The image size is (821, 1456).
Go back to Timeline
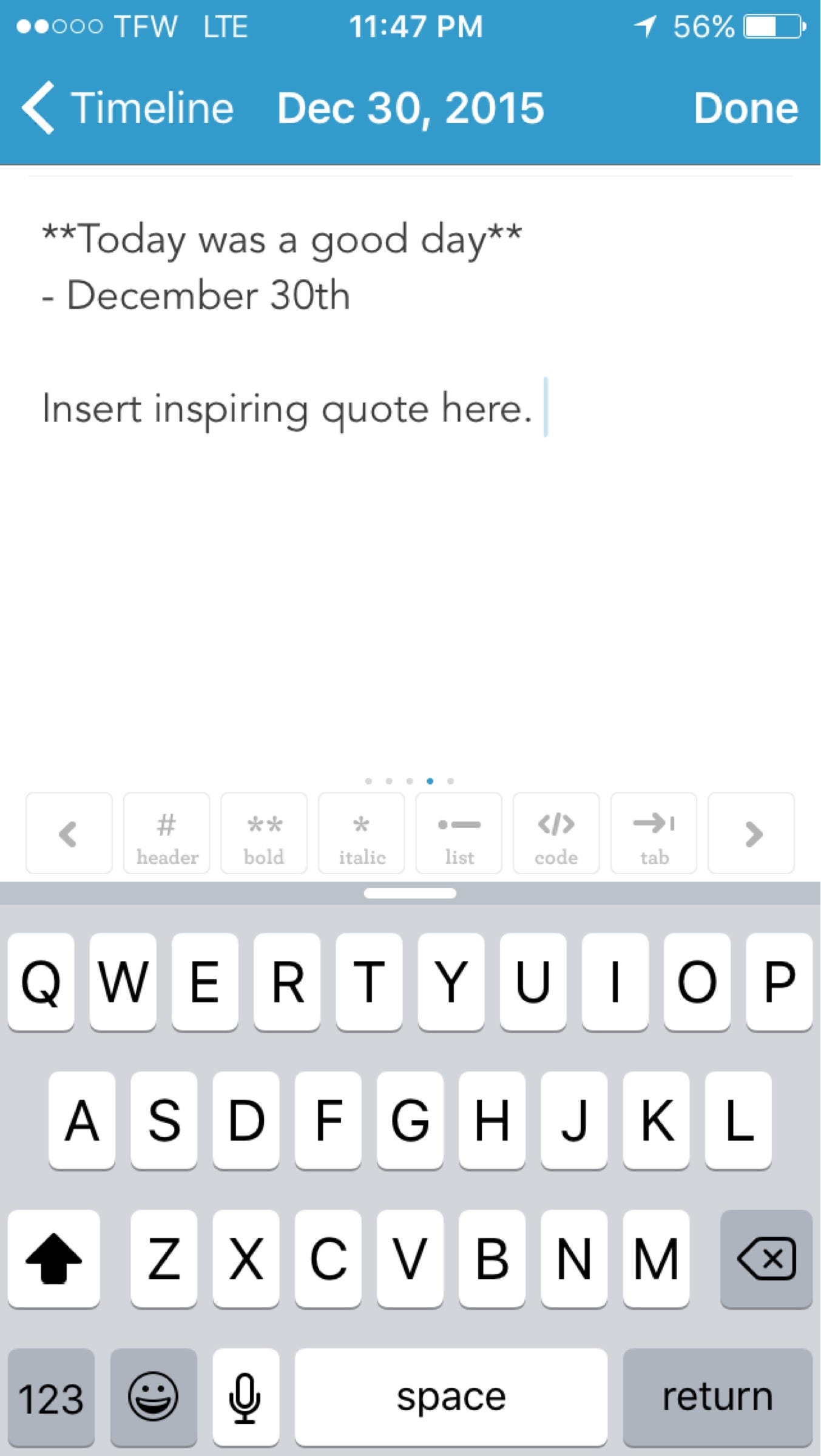point(127,108)
